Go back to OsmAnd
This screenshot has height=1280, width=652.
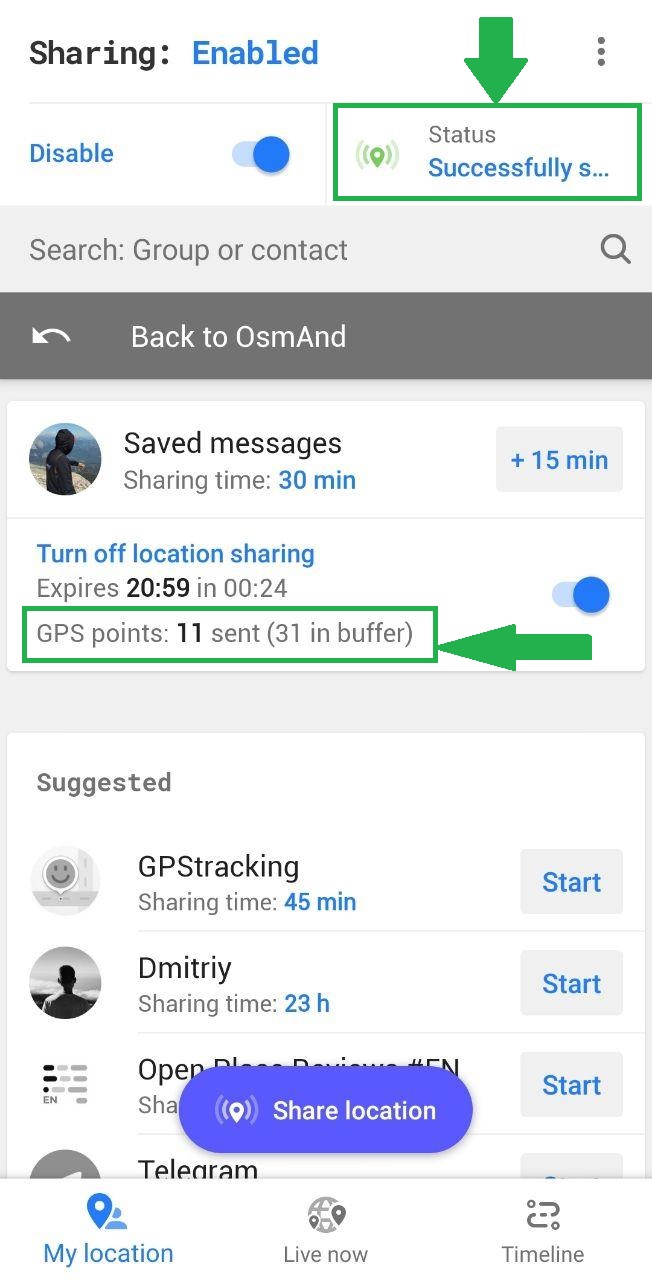pyautogui.click(x=238, y=336)
